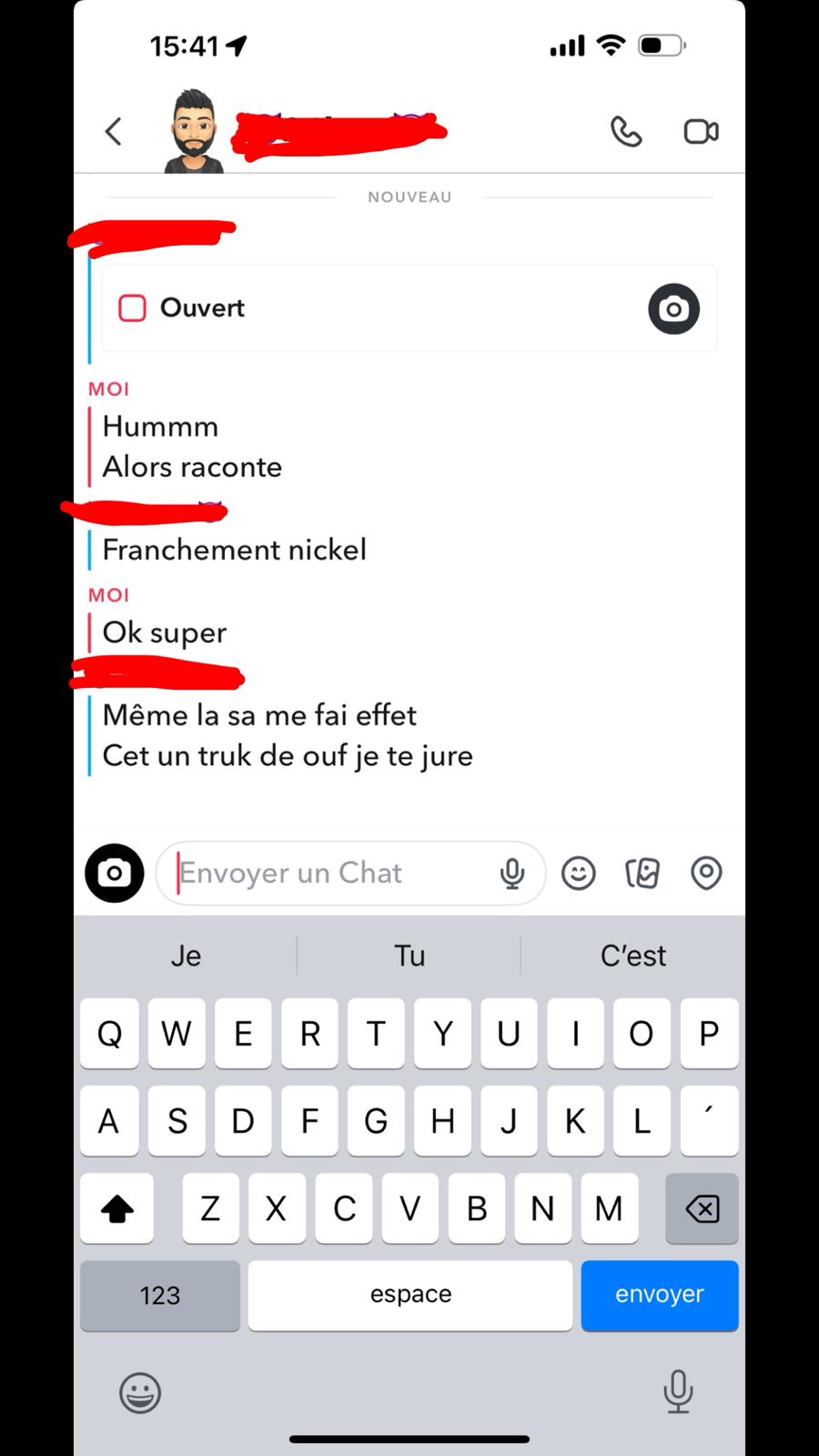The width and height of the screenshot is (819, 1456).
Task: Open the emoji keyboard
Action: (140, 1392)
